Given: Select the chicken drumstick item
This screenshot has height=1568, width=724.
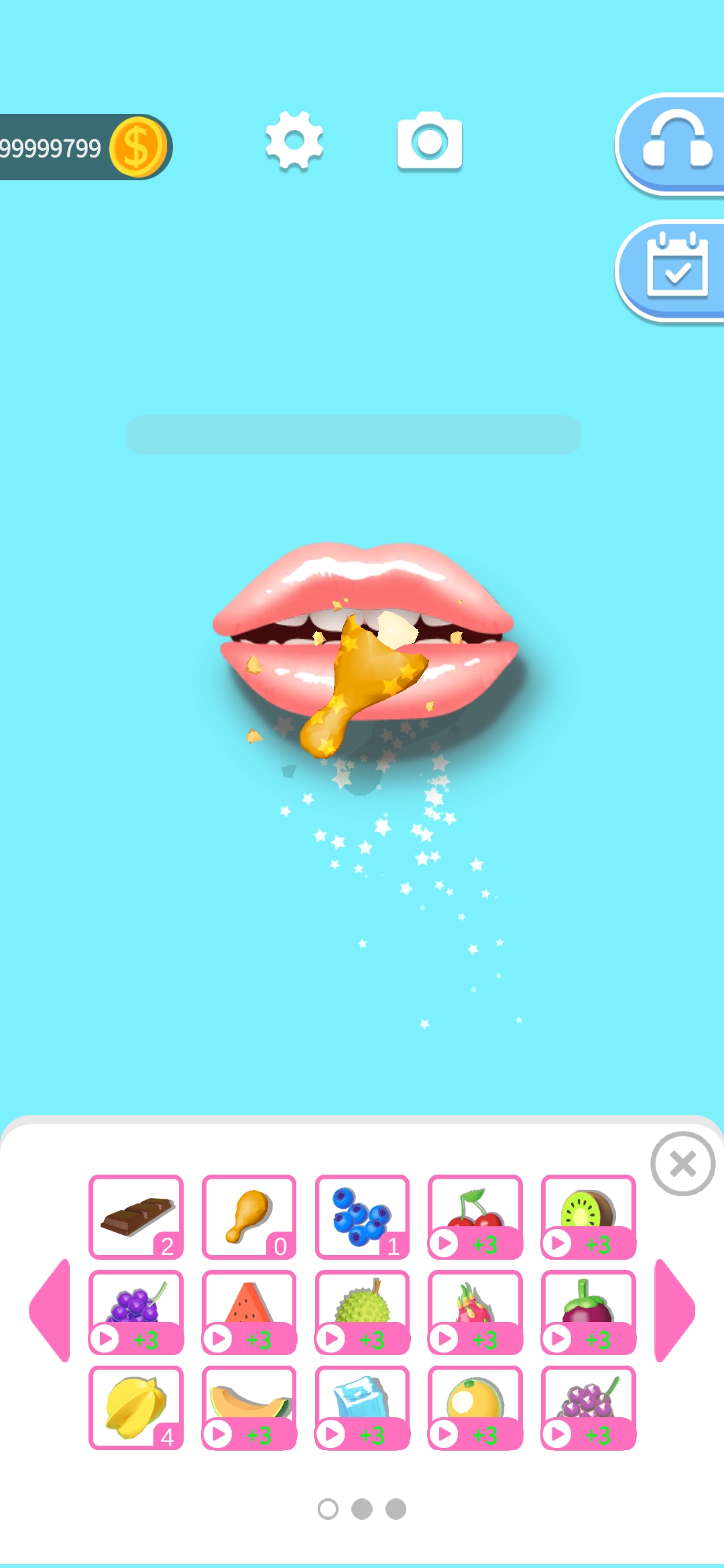Looking at the screenshot, I should (x=249, y=1216).
